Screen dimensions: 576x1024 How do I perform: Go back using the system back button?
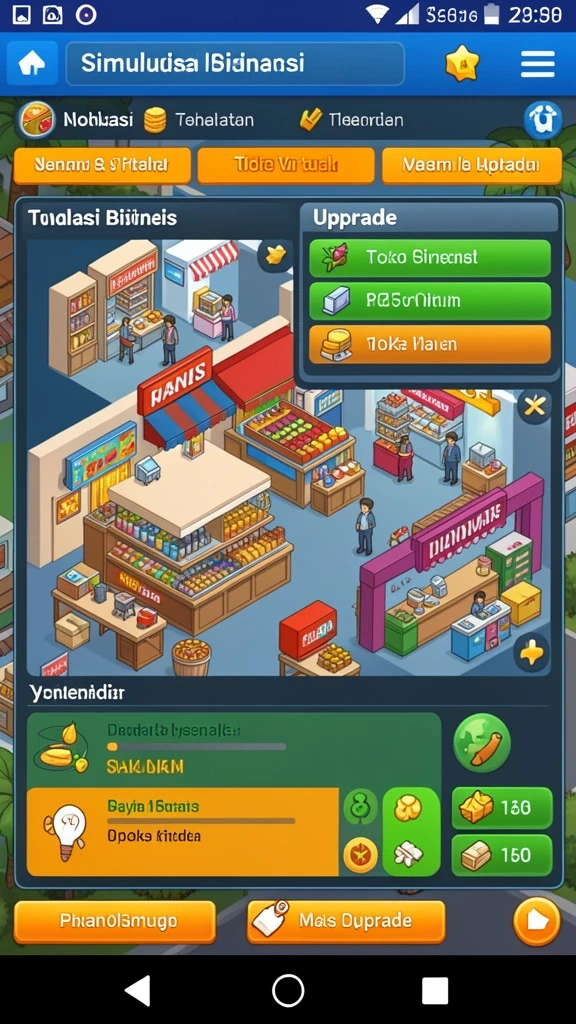point(138,990)
